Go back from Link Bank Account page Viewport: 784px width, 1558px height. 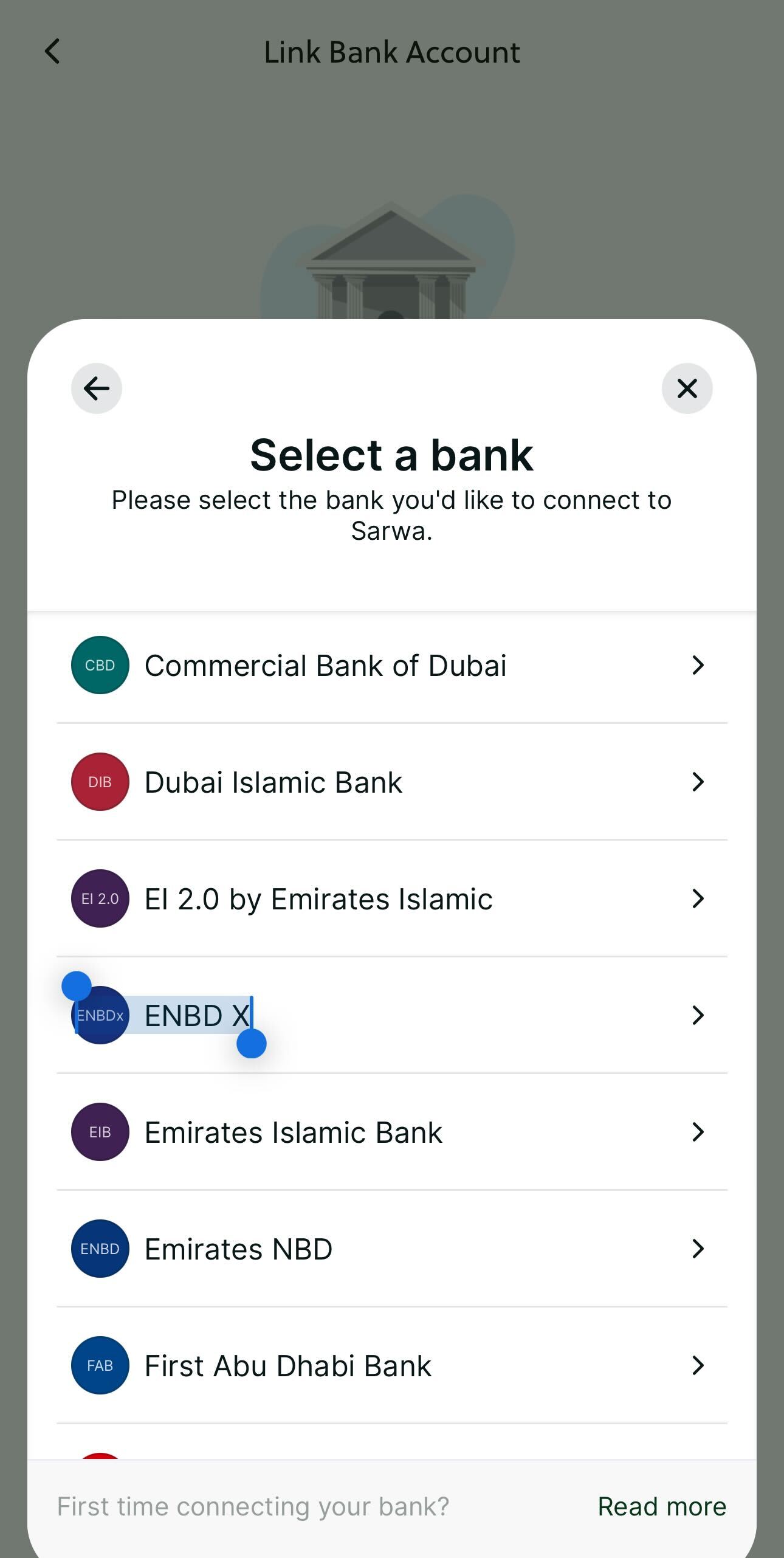pyautogui.click(x=53, y=52)
